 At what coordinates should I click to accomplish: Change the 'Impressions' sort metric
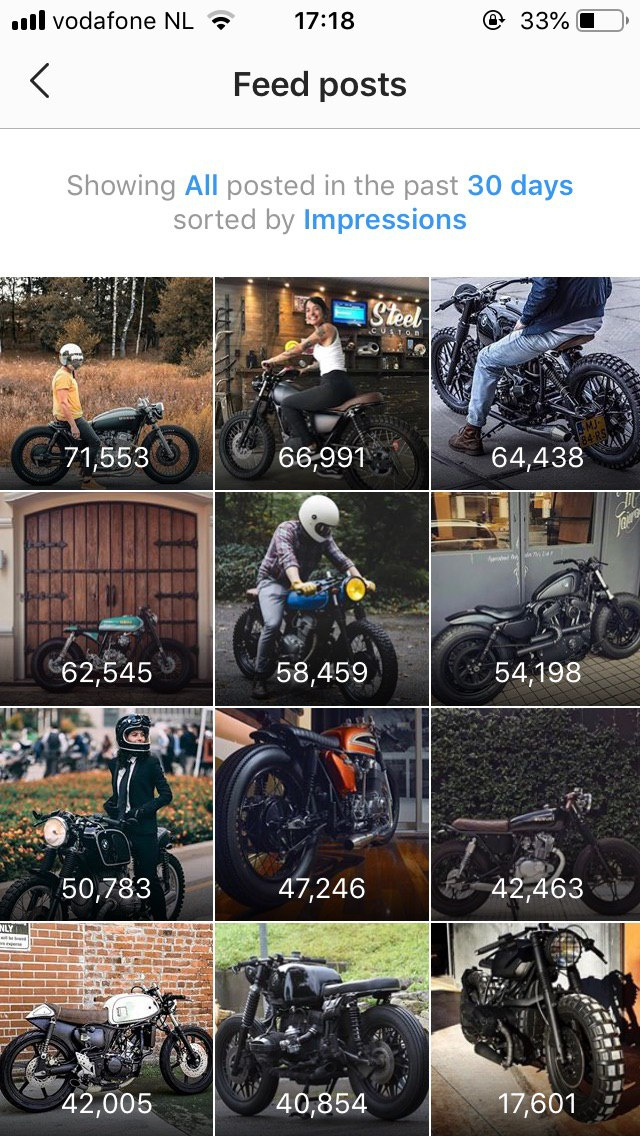385,219
